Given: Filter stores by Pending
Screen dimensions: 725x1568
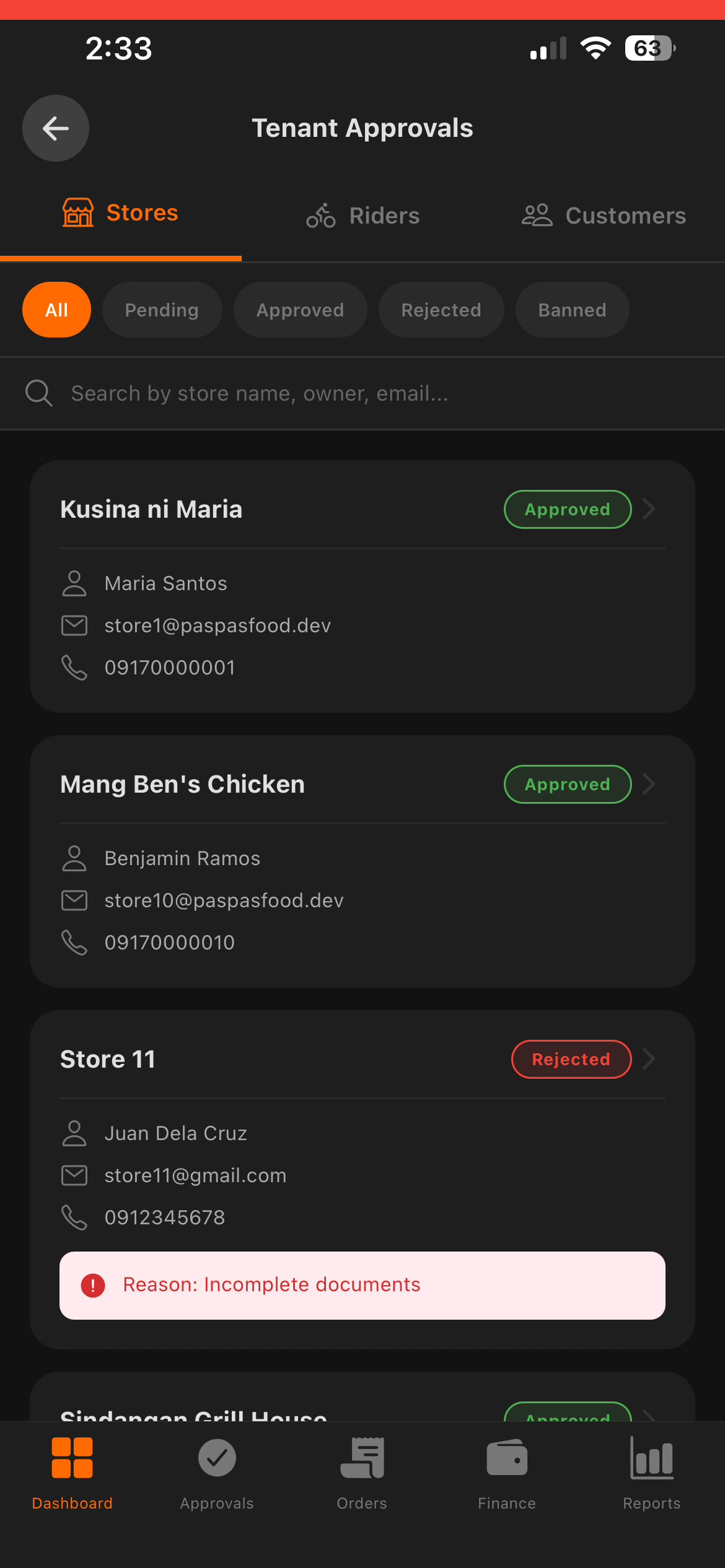Looking at the screenshot, I should [162, 310].
